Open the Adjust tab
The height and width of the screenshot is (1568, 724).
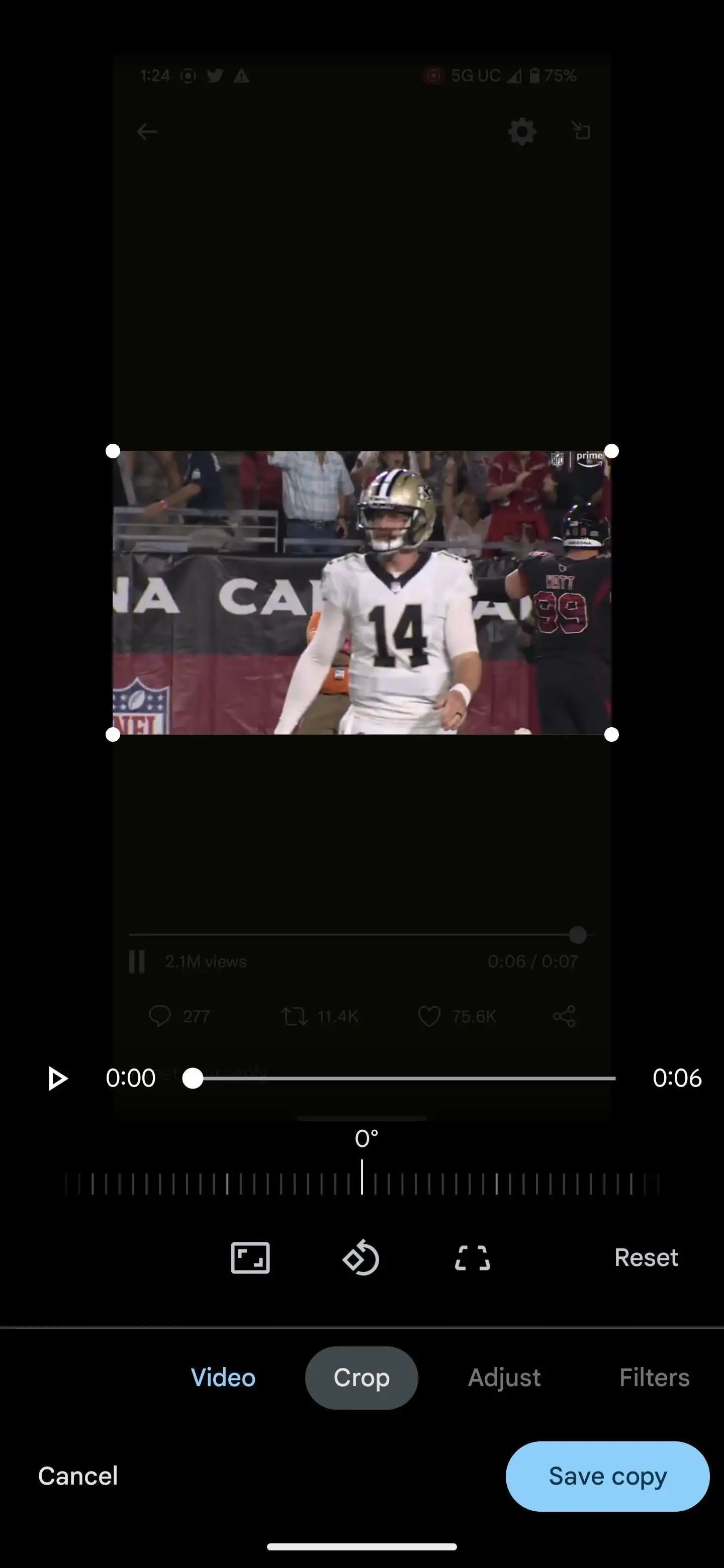point(504,1378)
